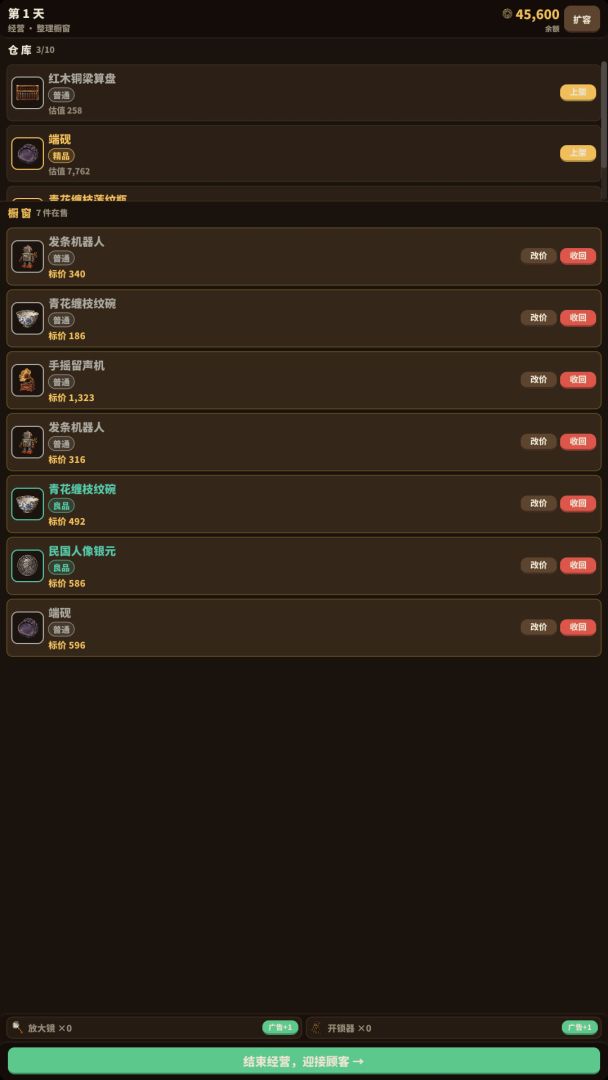
Task: Take back the 民国人像银元
Action: coord(578,565)
